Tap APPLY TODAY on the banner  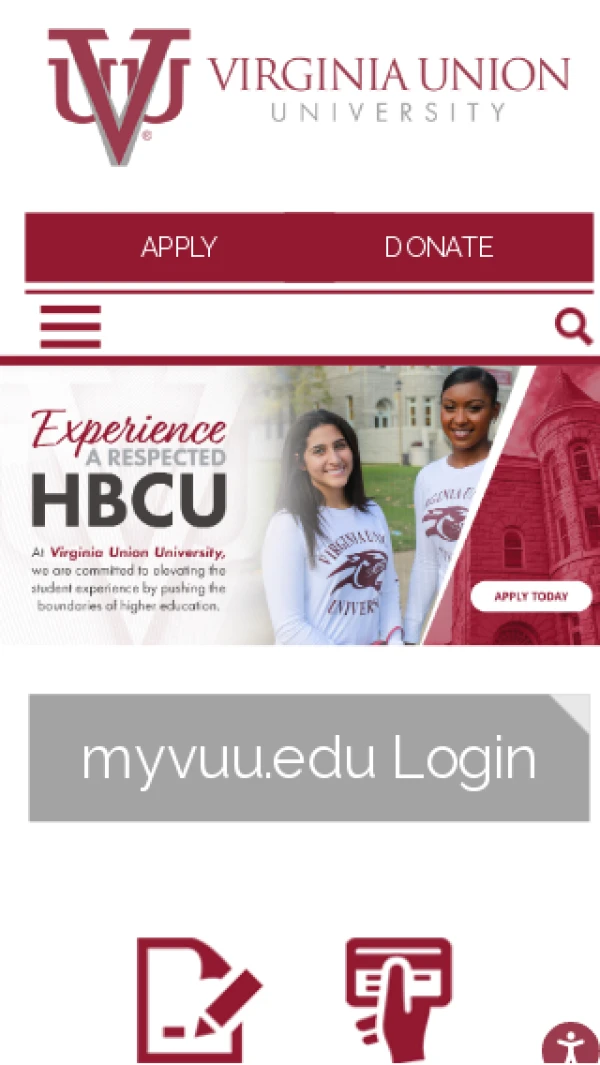(x=531, y=596)
